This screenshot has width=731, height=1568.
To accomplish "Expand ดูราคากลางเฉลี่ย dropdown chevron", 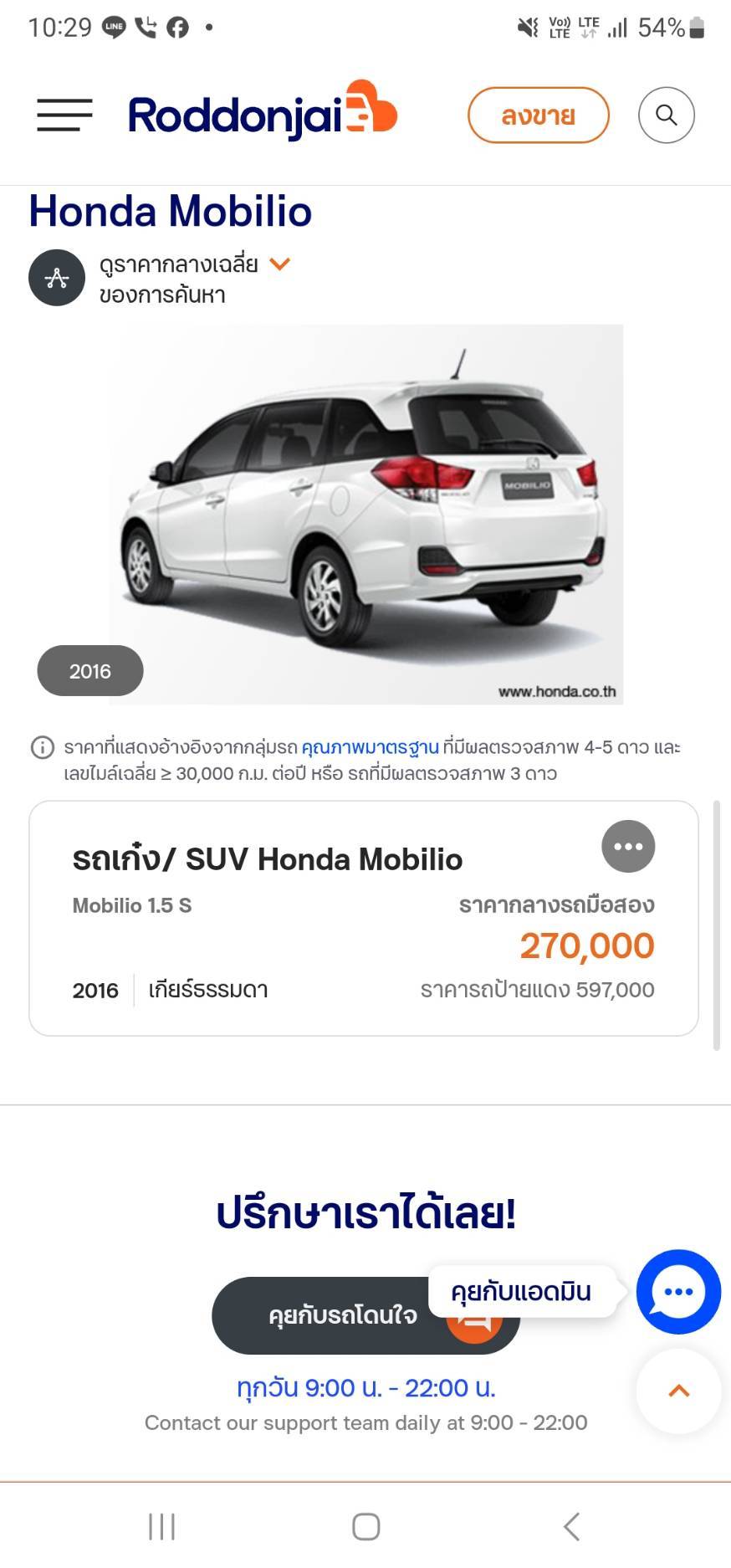I will click(x=279, y=264).
